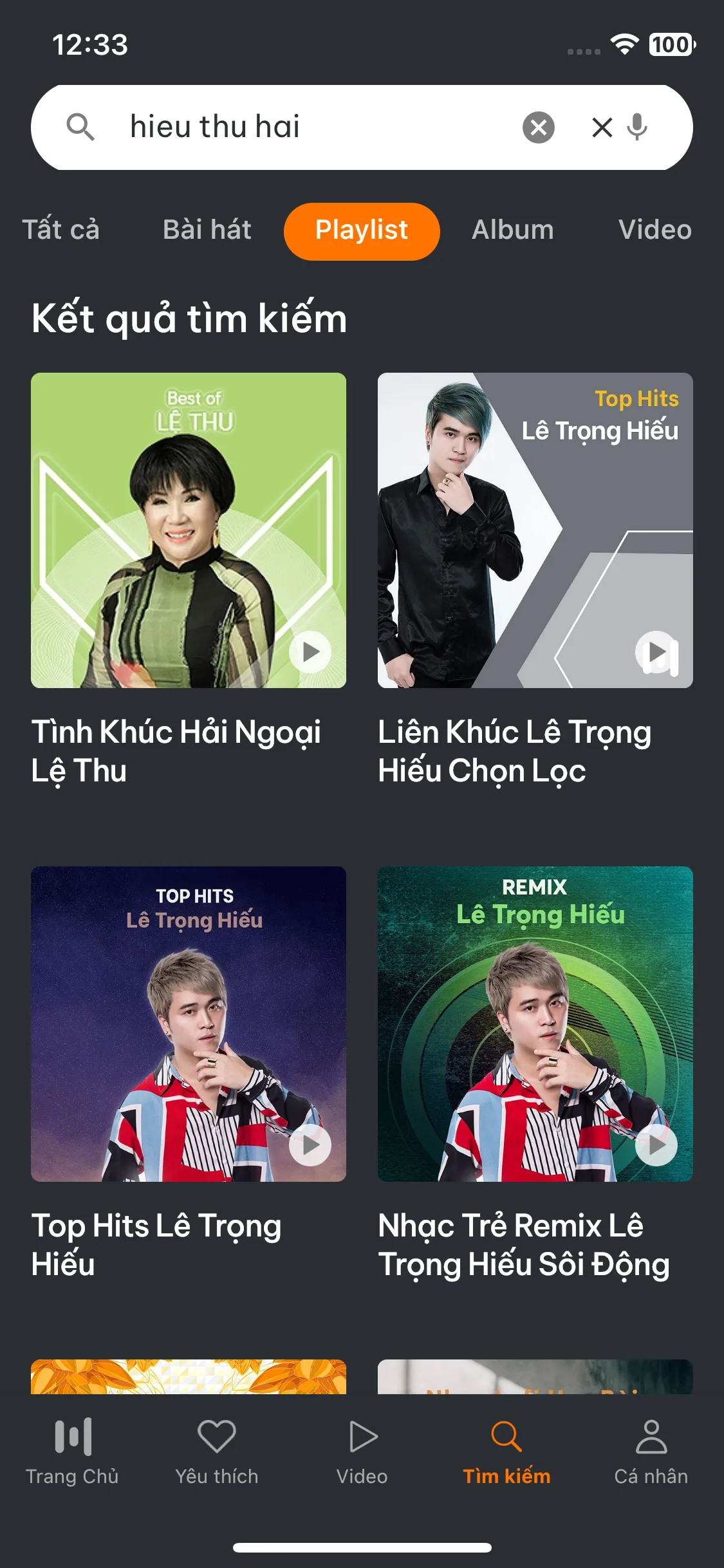
Task: Open the Tình Khúc Hải Ngoại Lệ Thu playlist
Action: pyautogui.click(x=188, y=530)
